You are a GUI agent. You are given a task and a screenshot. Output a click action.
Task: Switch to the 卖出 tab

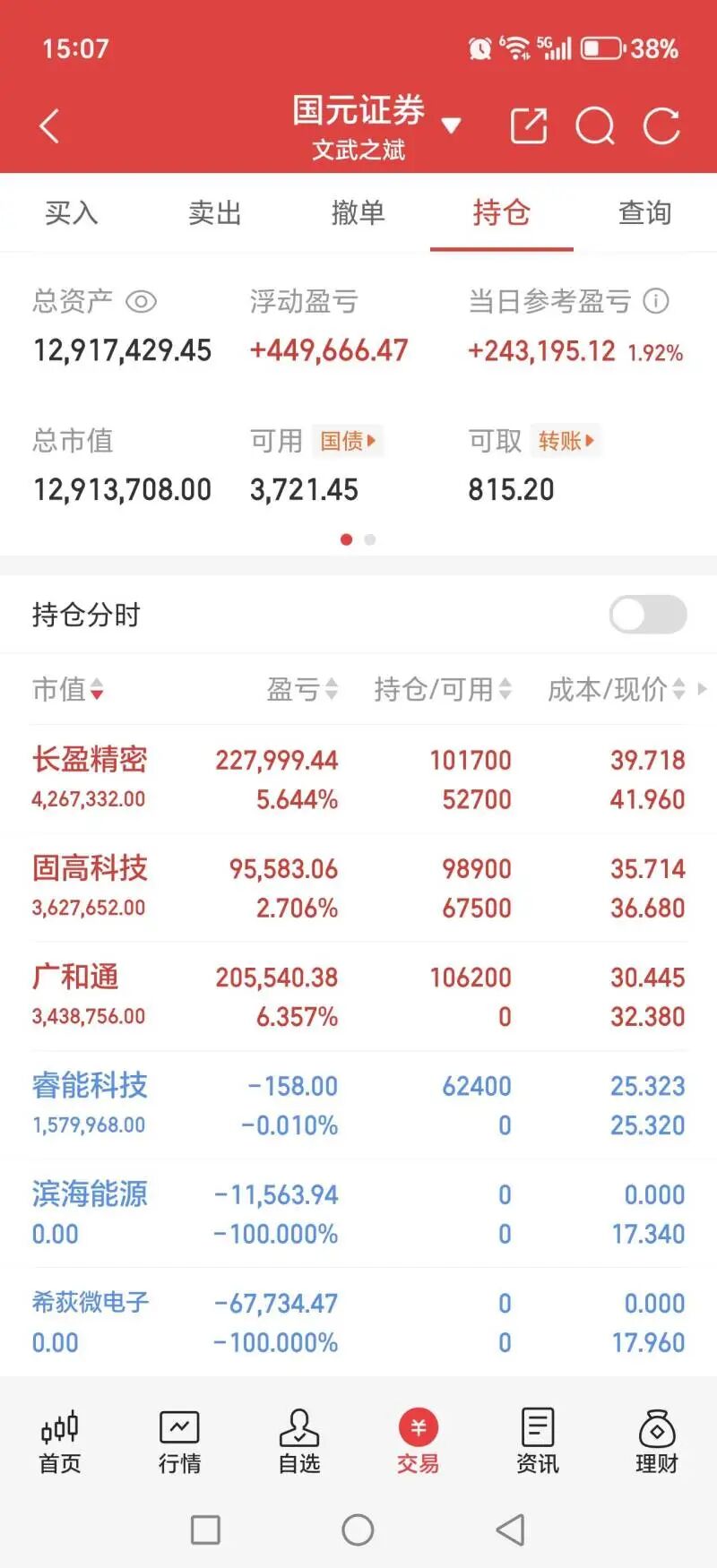[215, 213]
